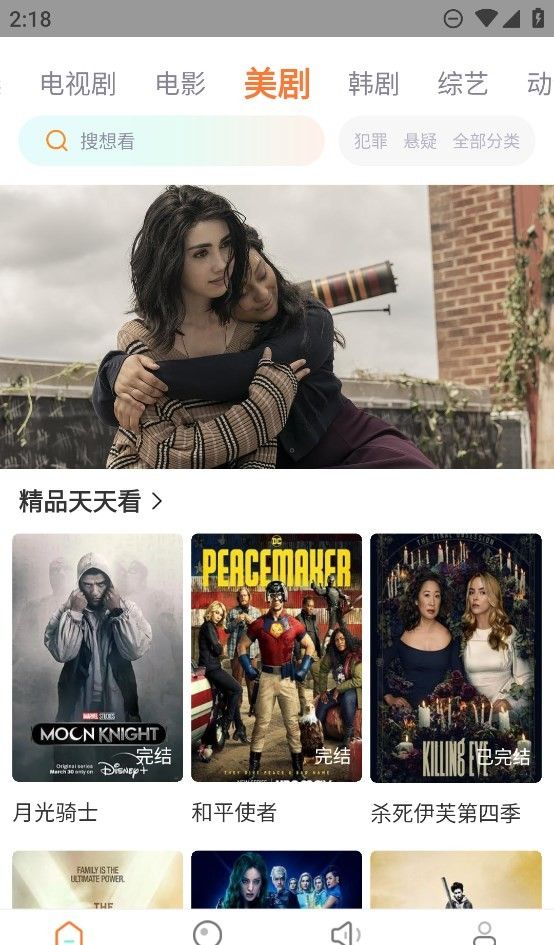Open the 月光骑士 show card

pyautogui.click(x=97, y=679)
